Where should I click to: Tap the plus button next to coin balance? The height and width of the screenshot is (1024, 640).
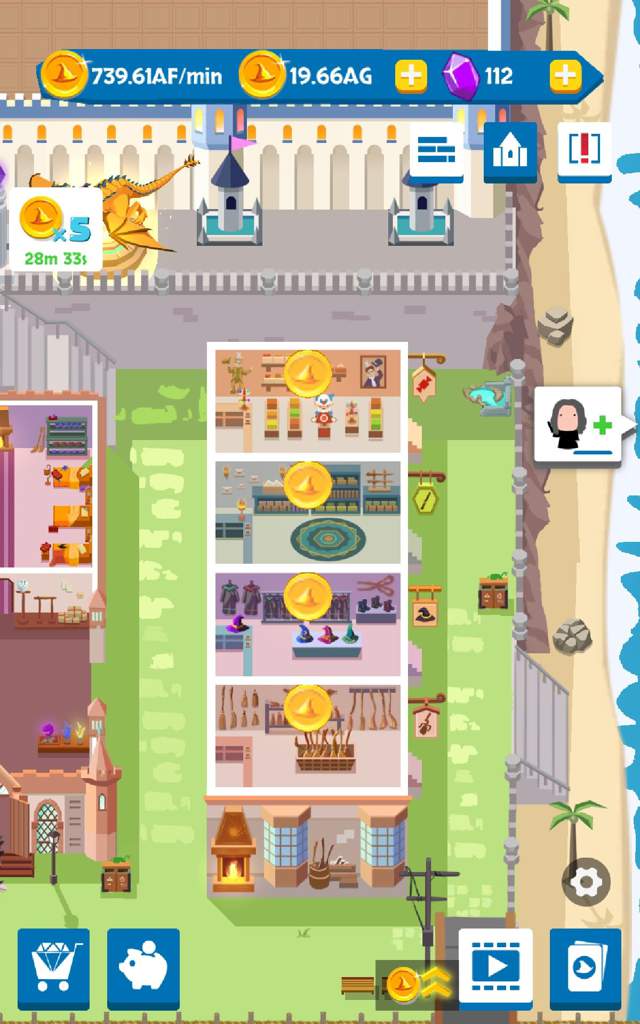(411, 76)
